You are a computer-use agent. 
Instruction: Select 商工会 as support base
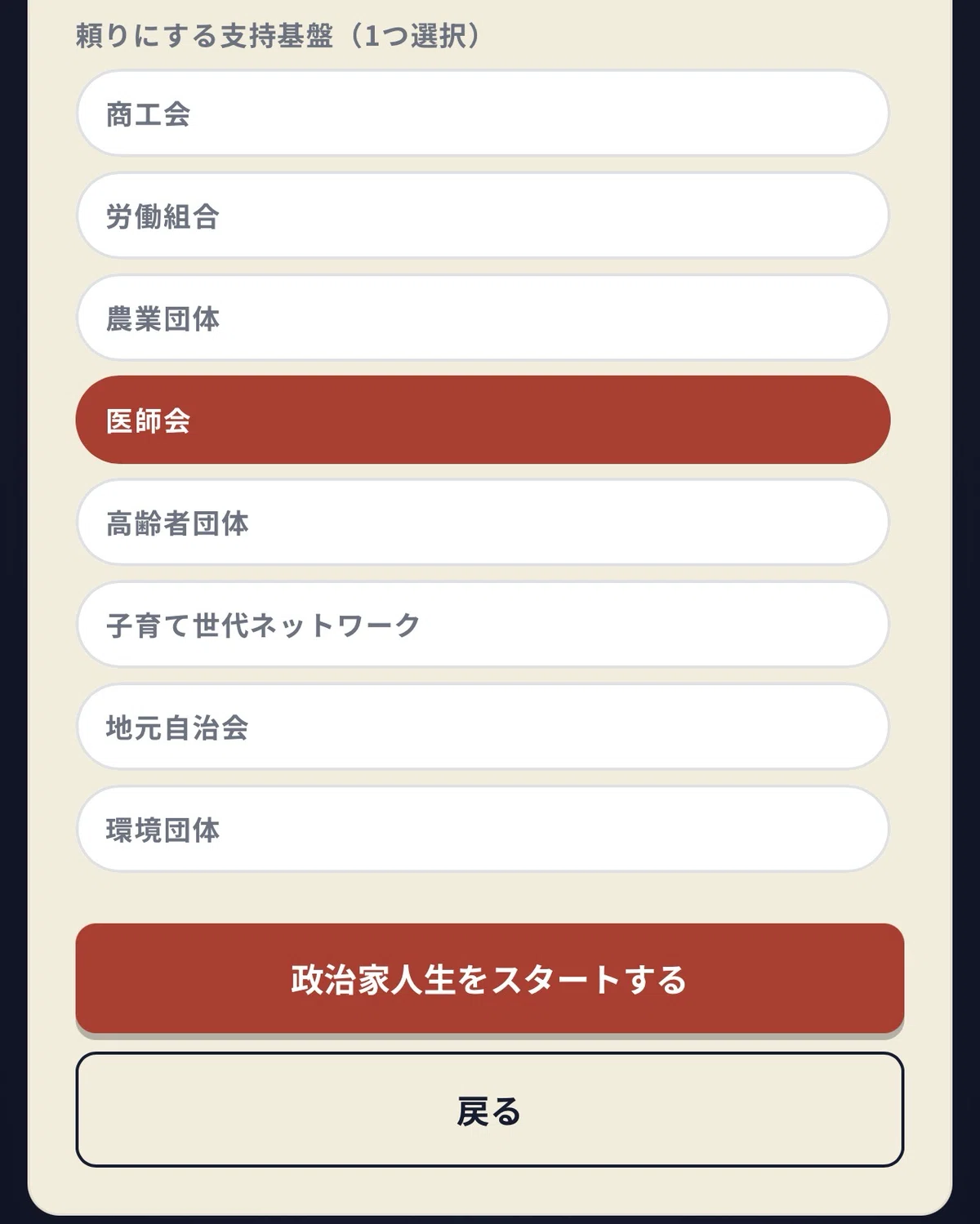[483, 113]
